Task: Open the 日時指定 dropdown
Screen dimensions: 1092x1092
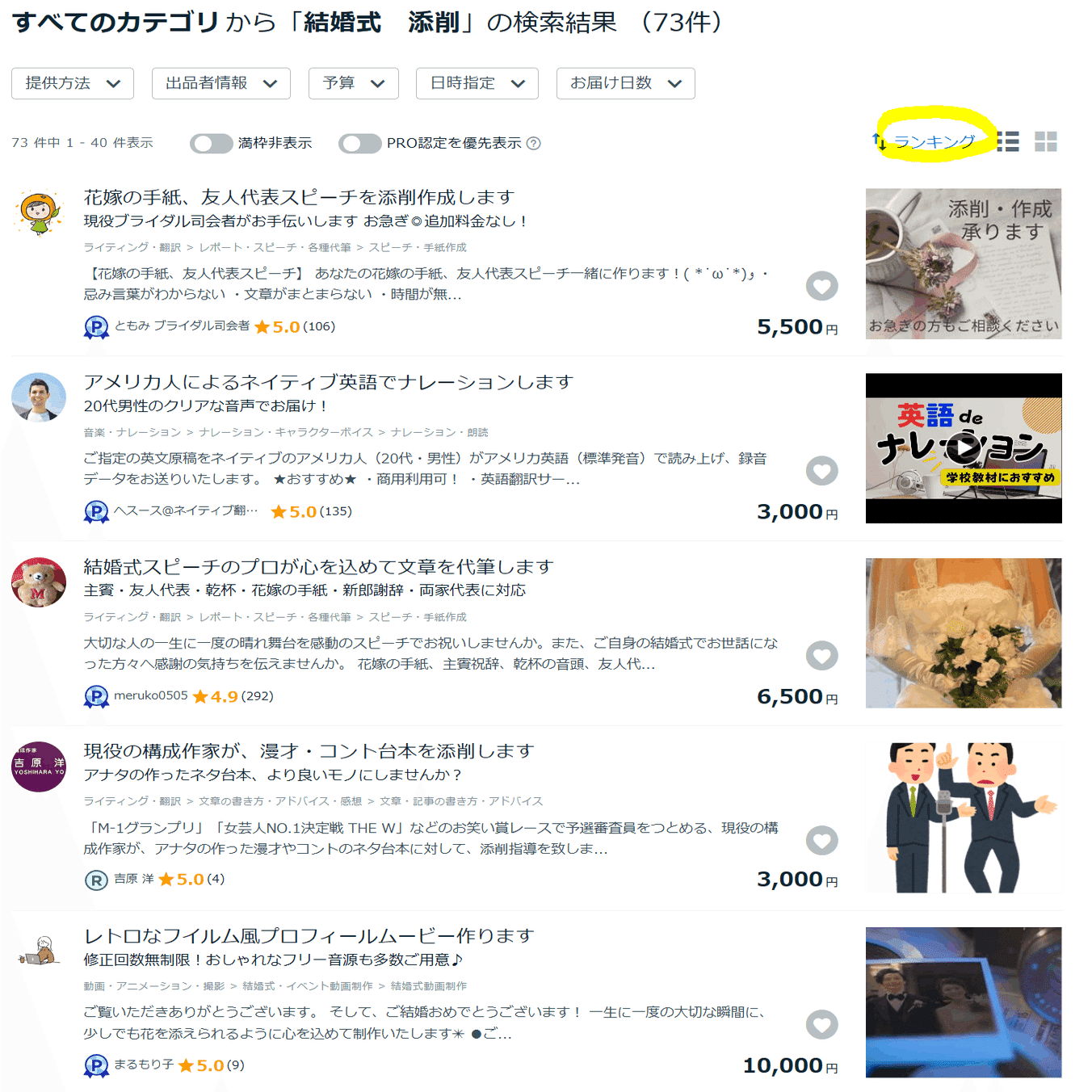Action: [x=477, y=83]
